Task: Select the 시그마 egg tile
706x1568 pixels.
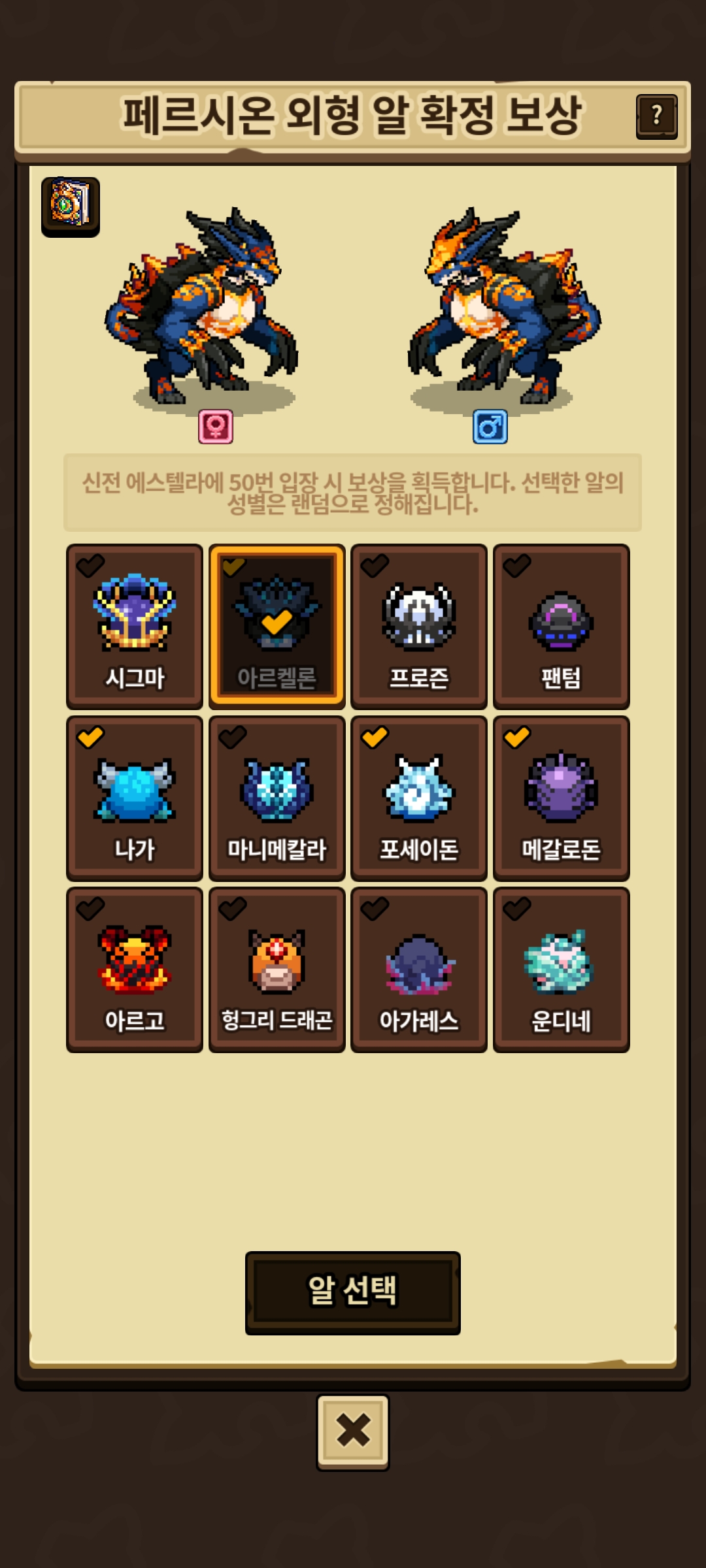Action: pos(135,627)
